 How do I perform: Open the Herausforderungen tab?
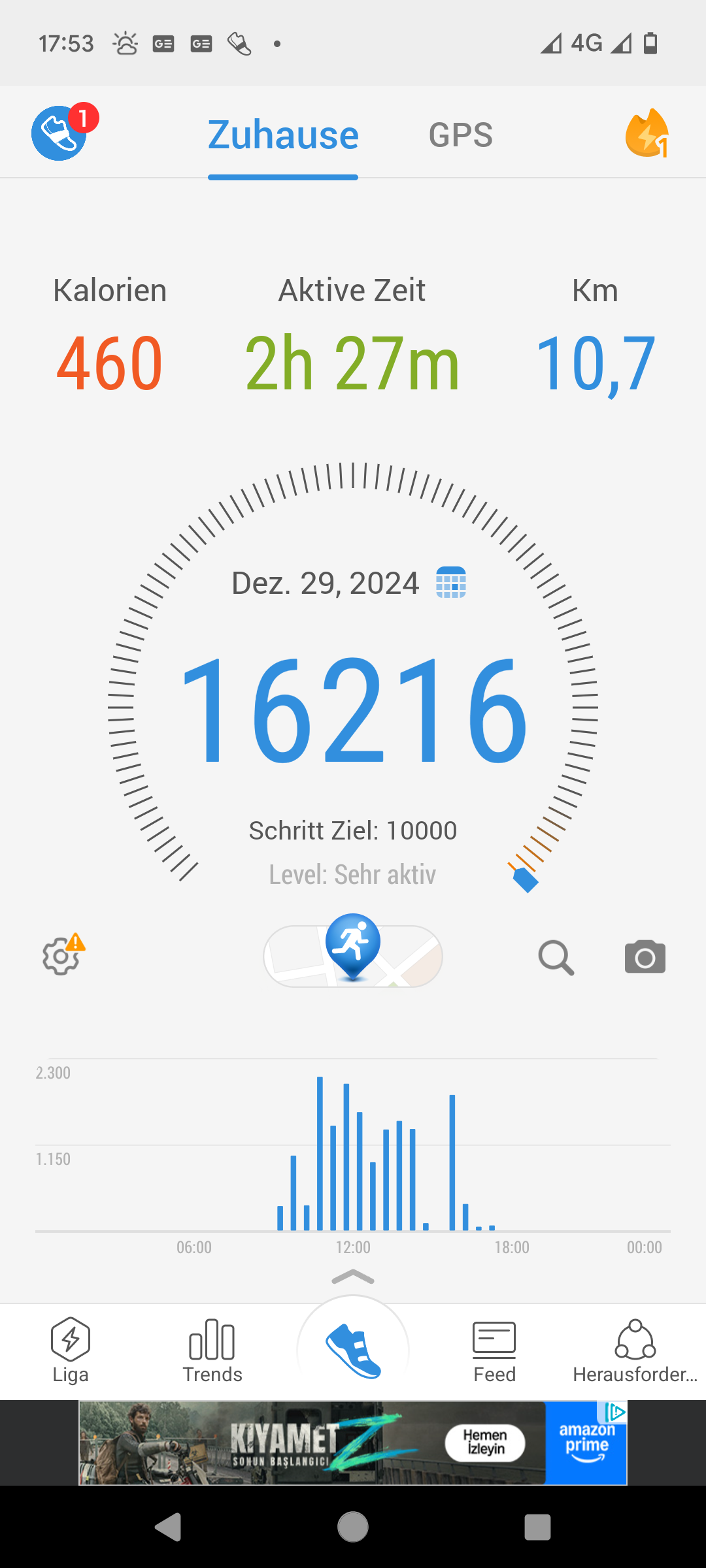coord(635,1350)
